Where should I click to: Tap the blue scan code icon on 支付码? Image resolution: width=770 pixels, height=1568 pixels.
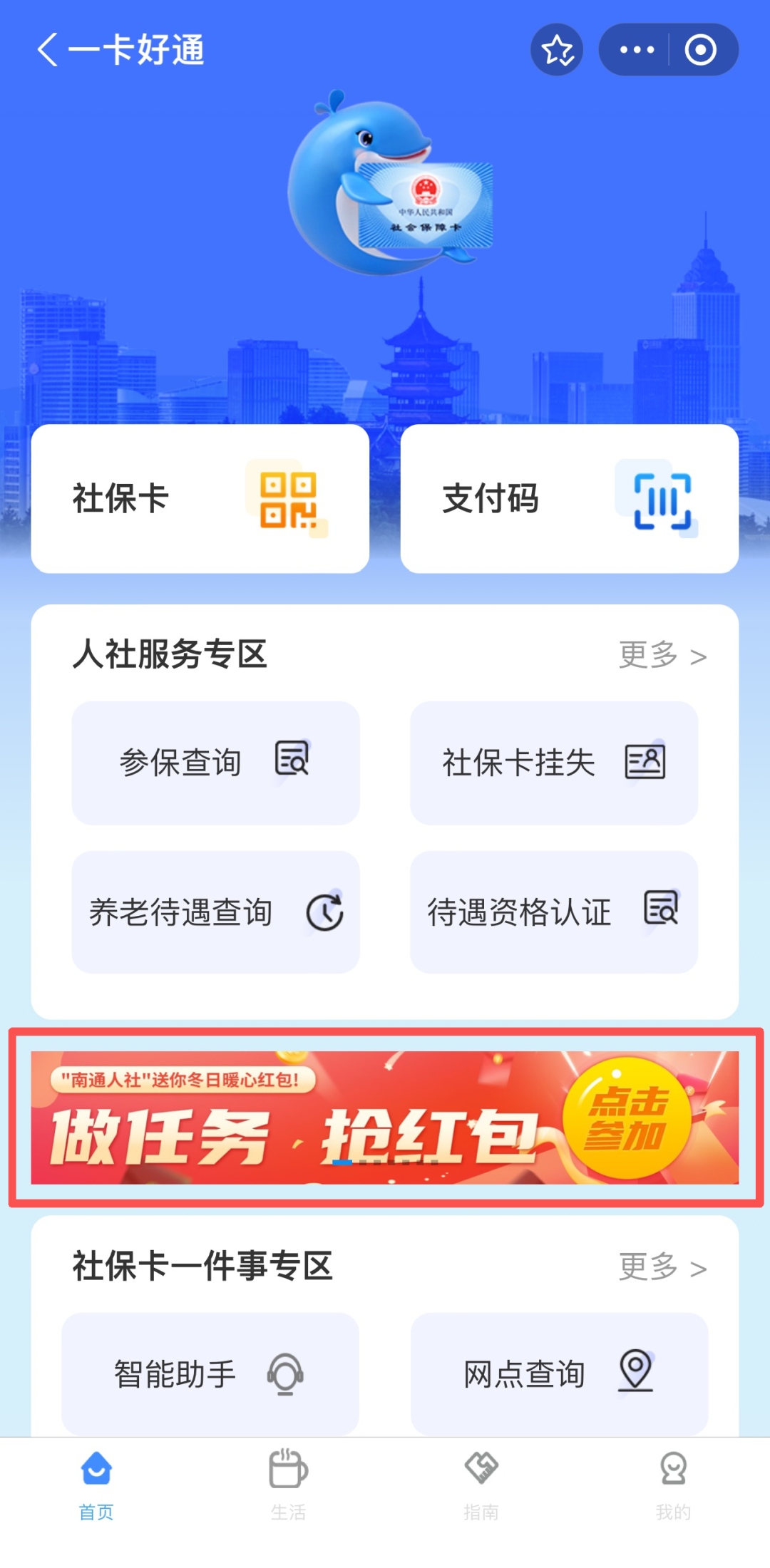[x=664, y=499]
